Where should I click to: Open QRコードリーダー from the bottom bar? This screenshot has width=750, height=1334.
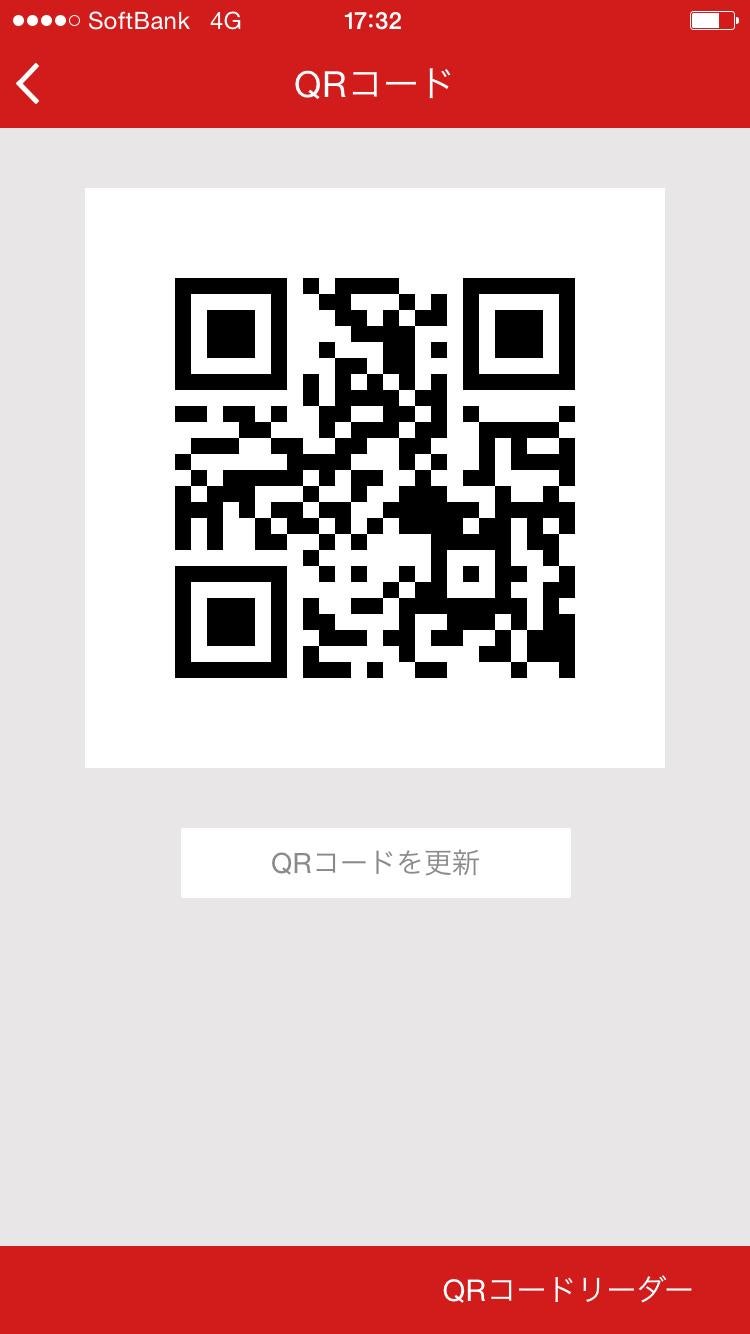pos(567,1291)
